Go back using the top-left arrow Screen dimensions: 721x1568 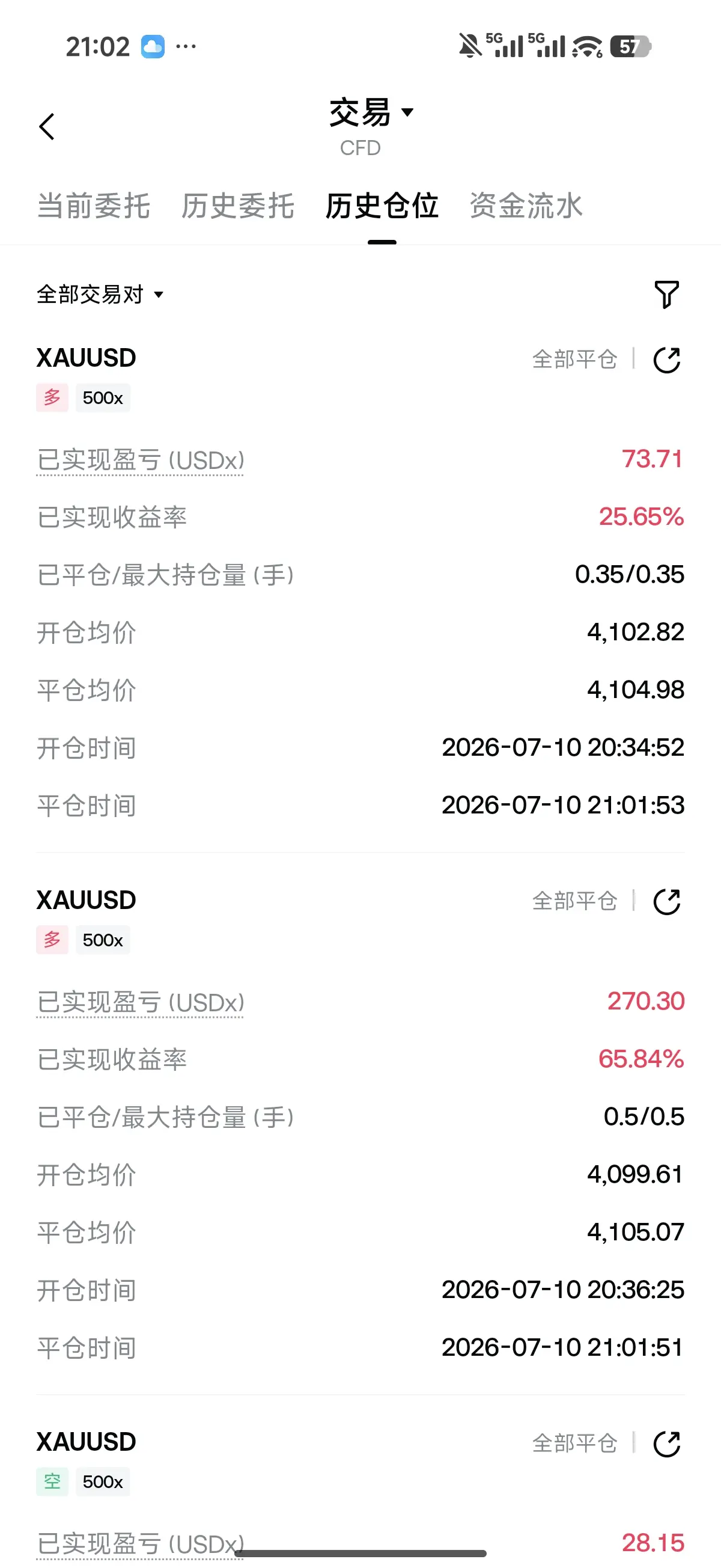[47, 127]
